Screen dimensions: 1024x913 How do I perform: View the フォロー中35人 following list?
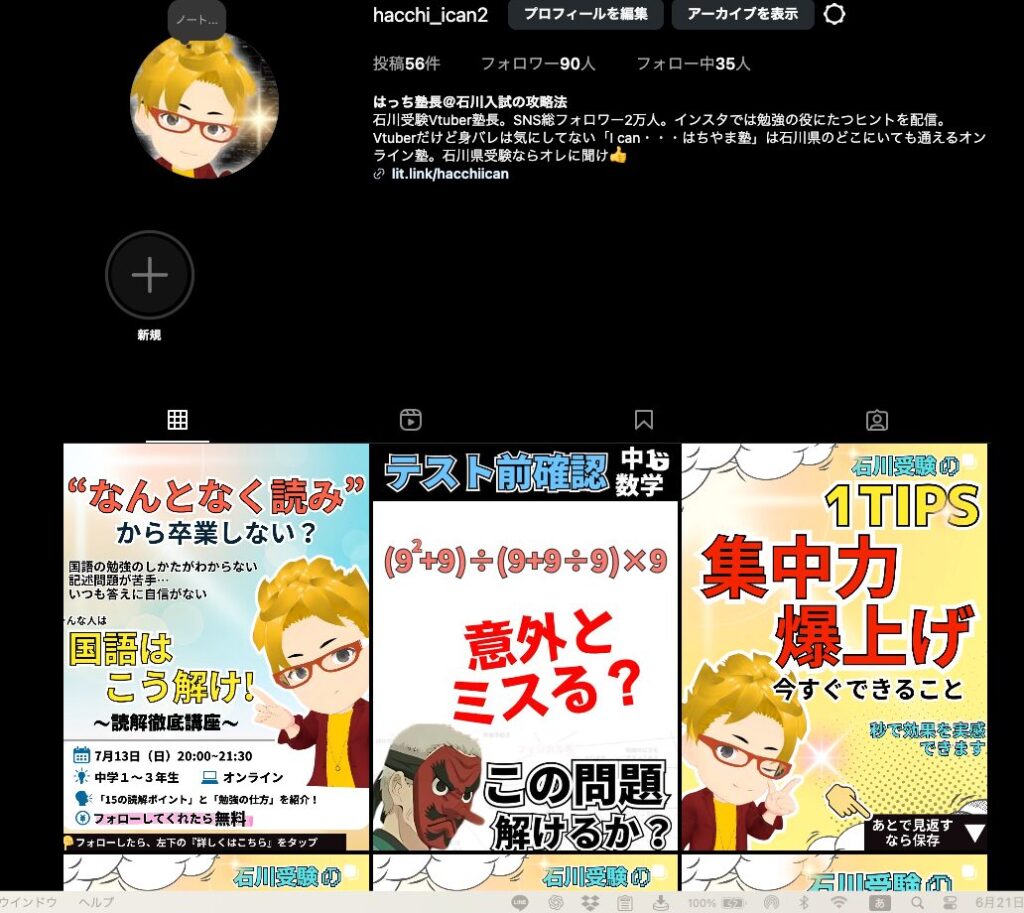coord(693,64)
